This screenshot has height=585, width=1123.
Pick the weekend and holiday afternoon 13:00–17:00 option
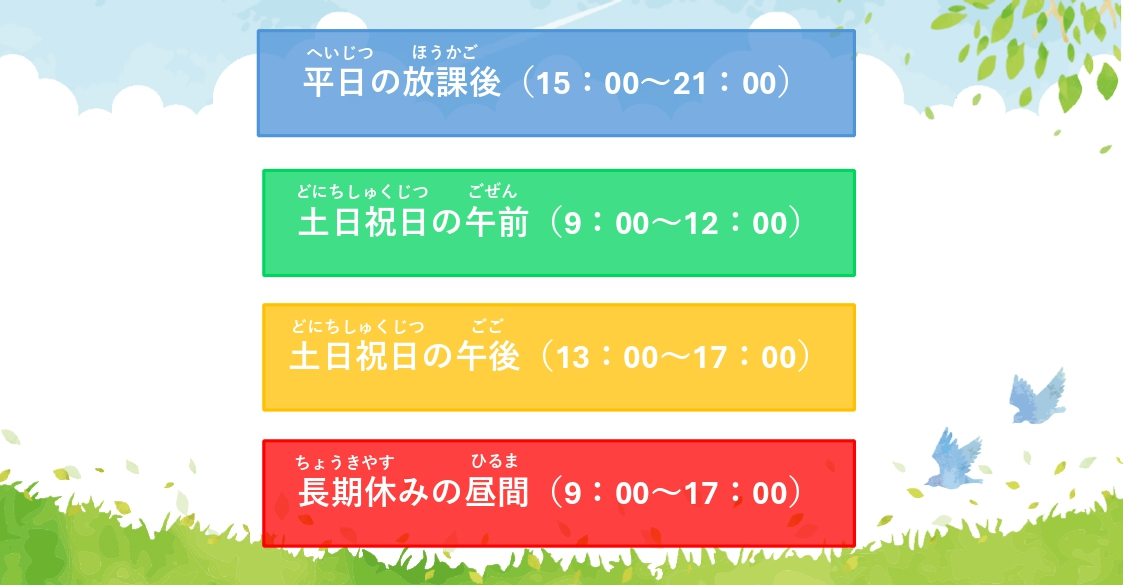558,357
